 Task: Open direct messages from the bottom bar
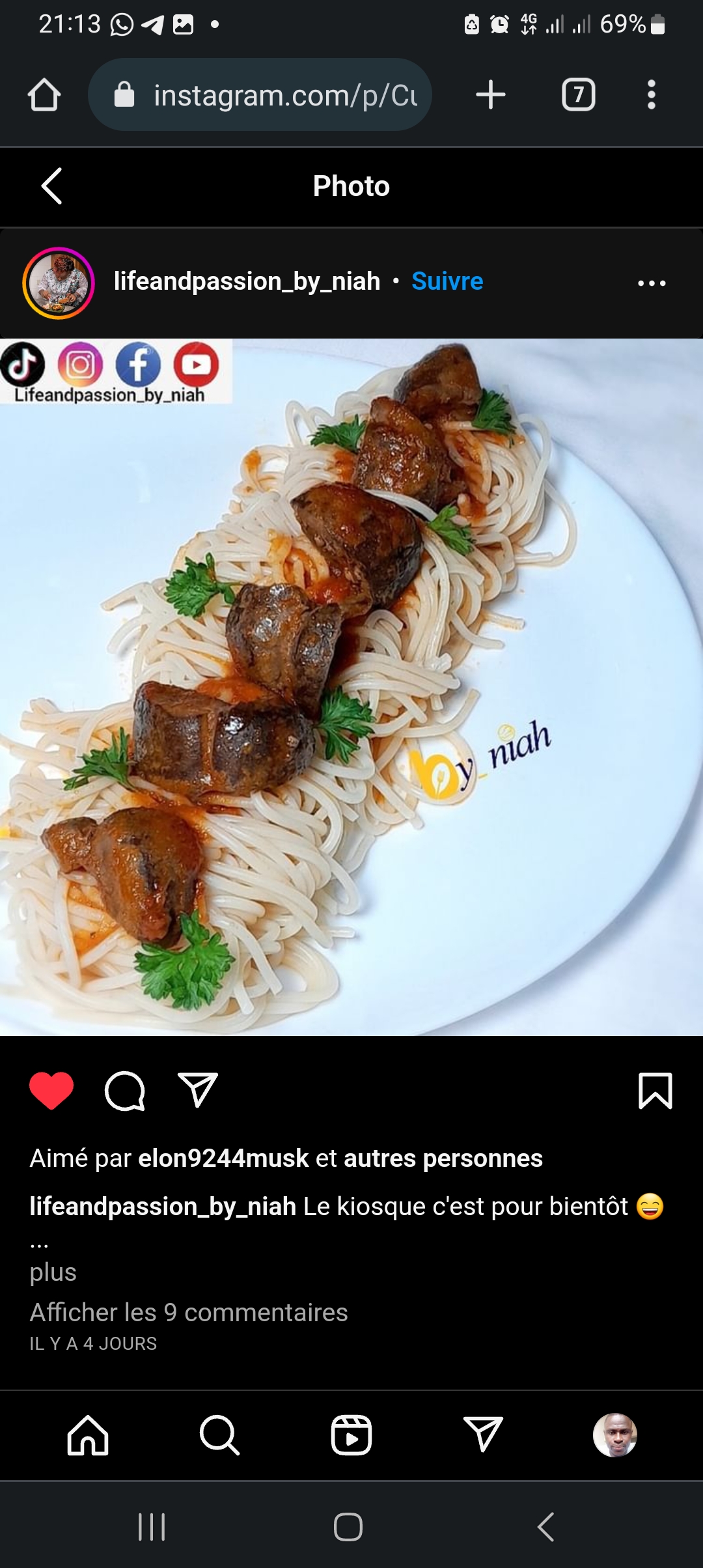click(483, 1435)
